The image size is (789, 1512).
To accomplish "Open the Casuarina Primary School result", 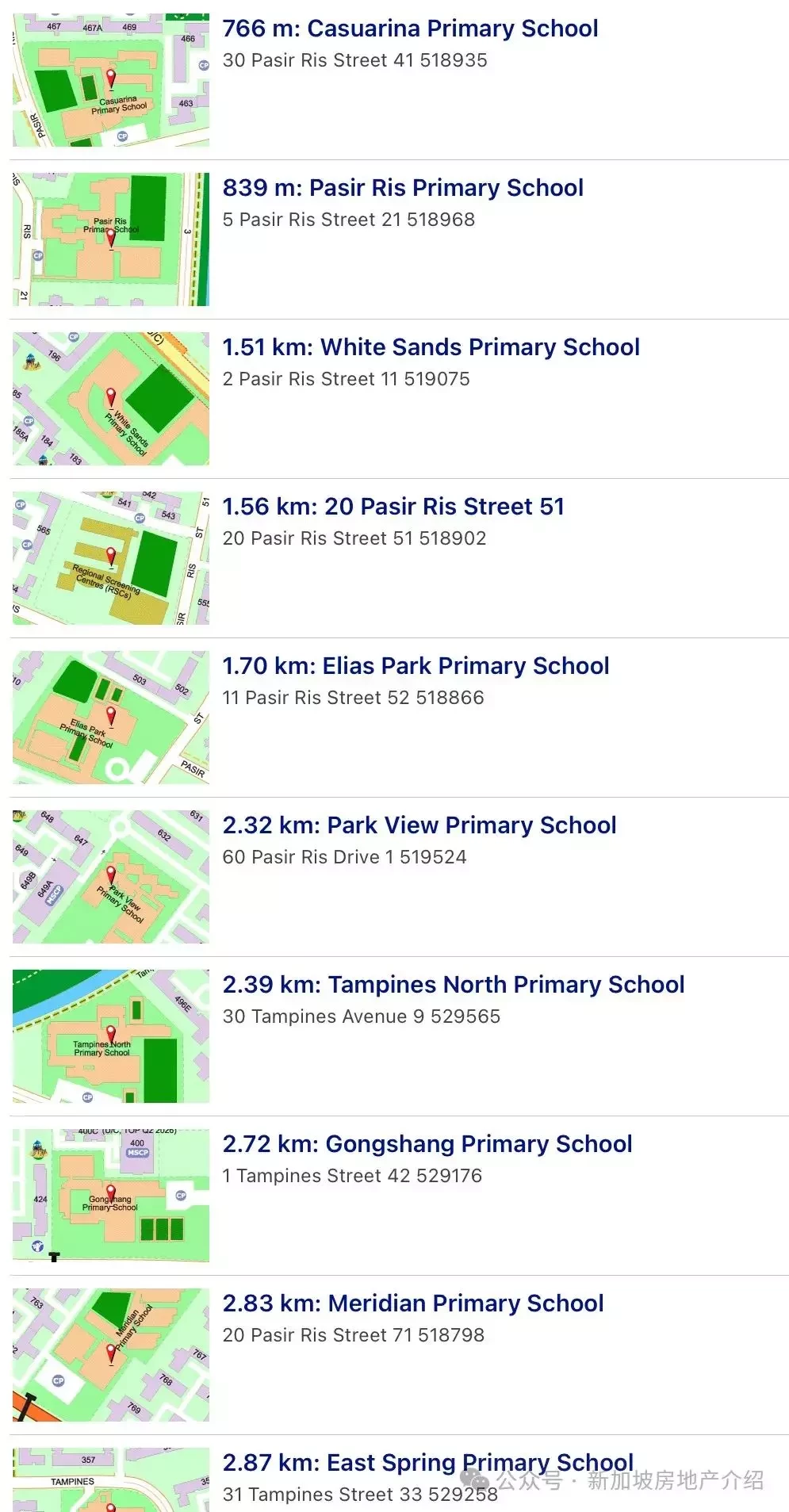I will [x=410, y=29].
